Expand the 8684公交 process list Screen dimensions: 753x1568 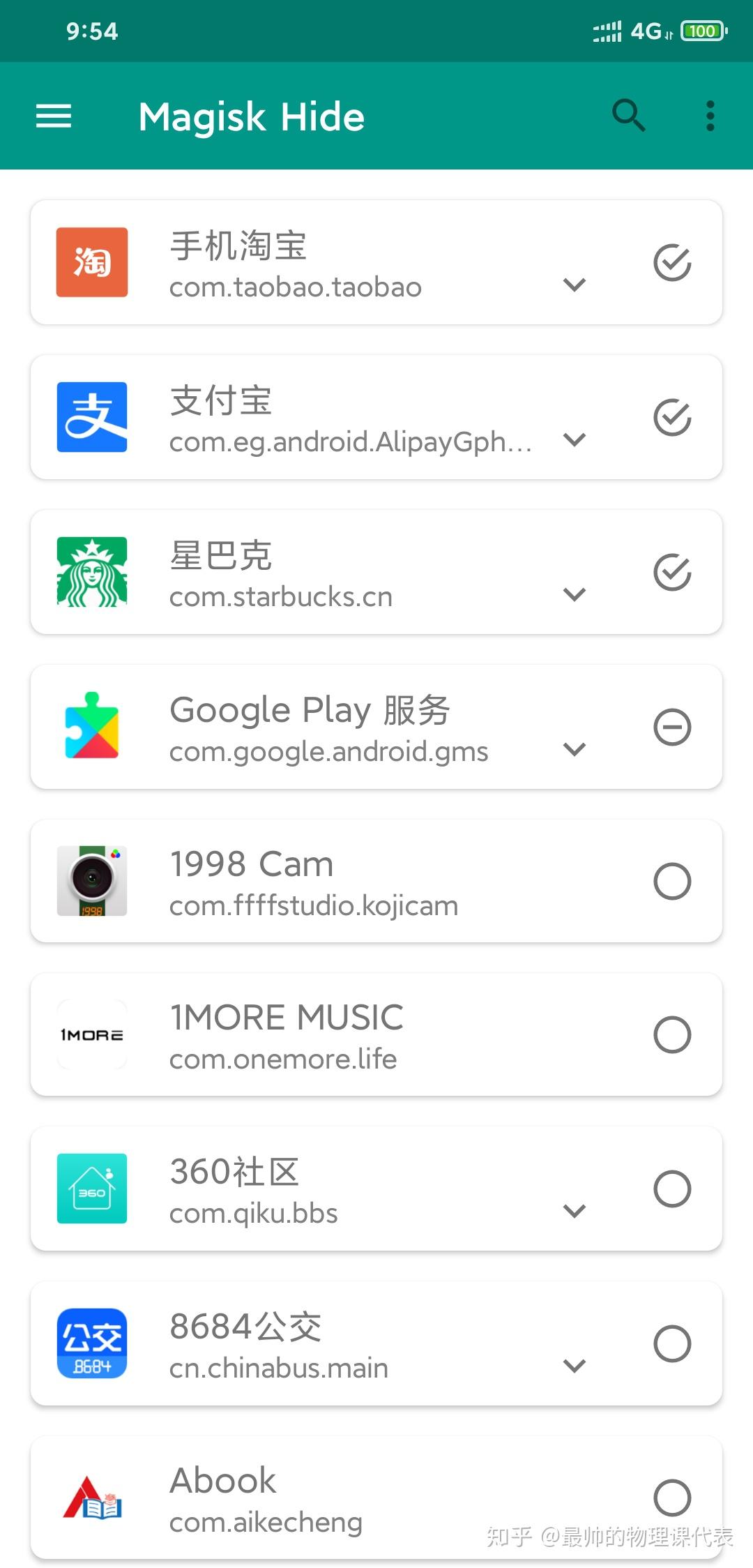tap(575, 1366)
